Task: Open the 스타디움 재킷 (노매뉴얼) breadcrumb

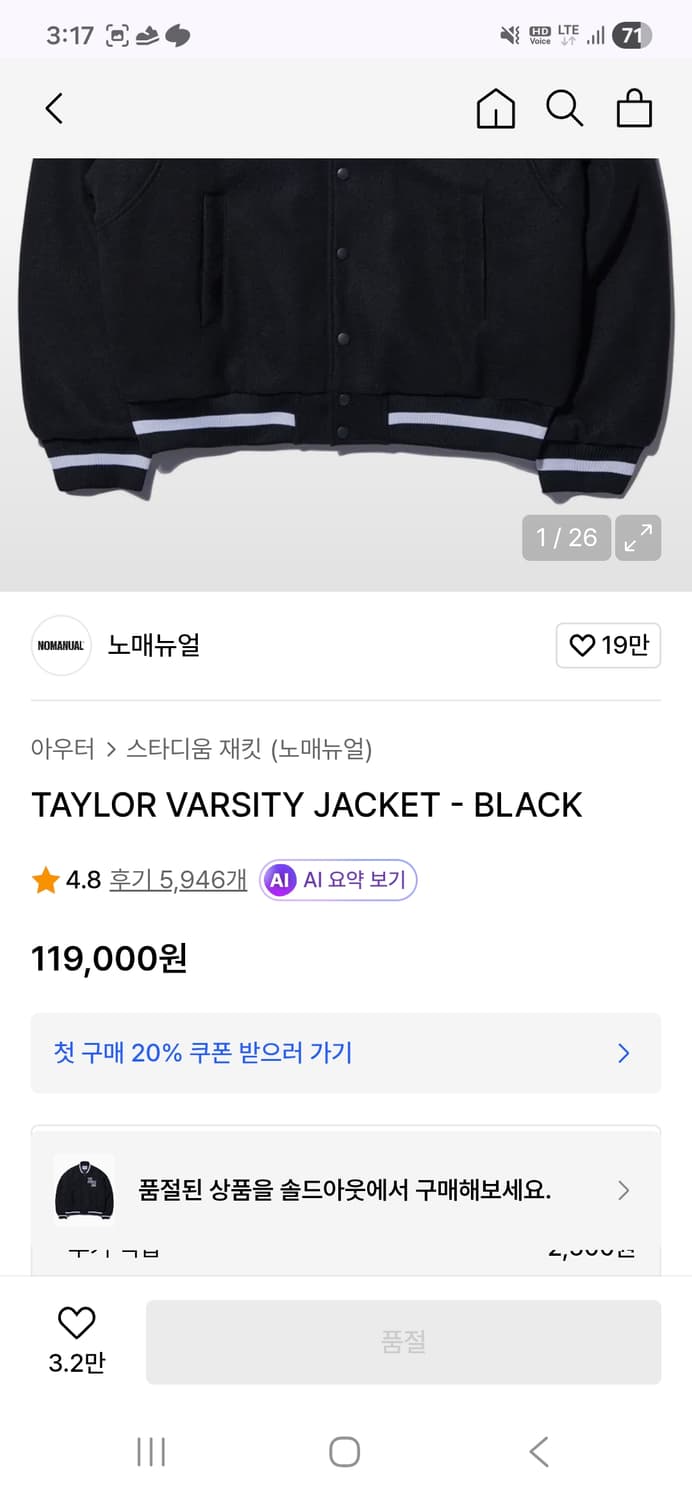Action: [249, 749]
